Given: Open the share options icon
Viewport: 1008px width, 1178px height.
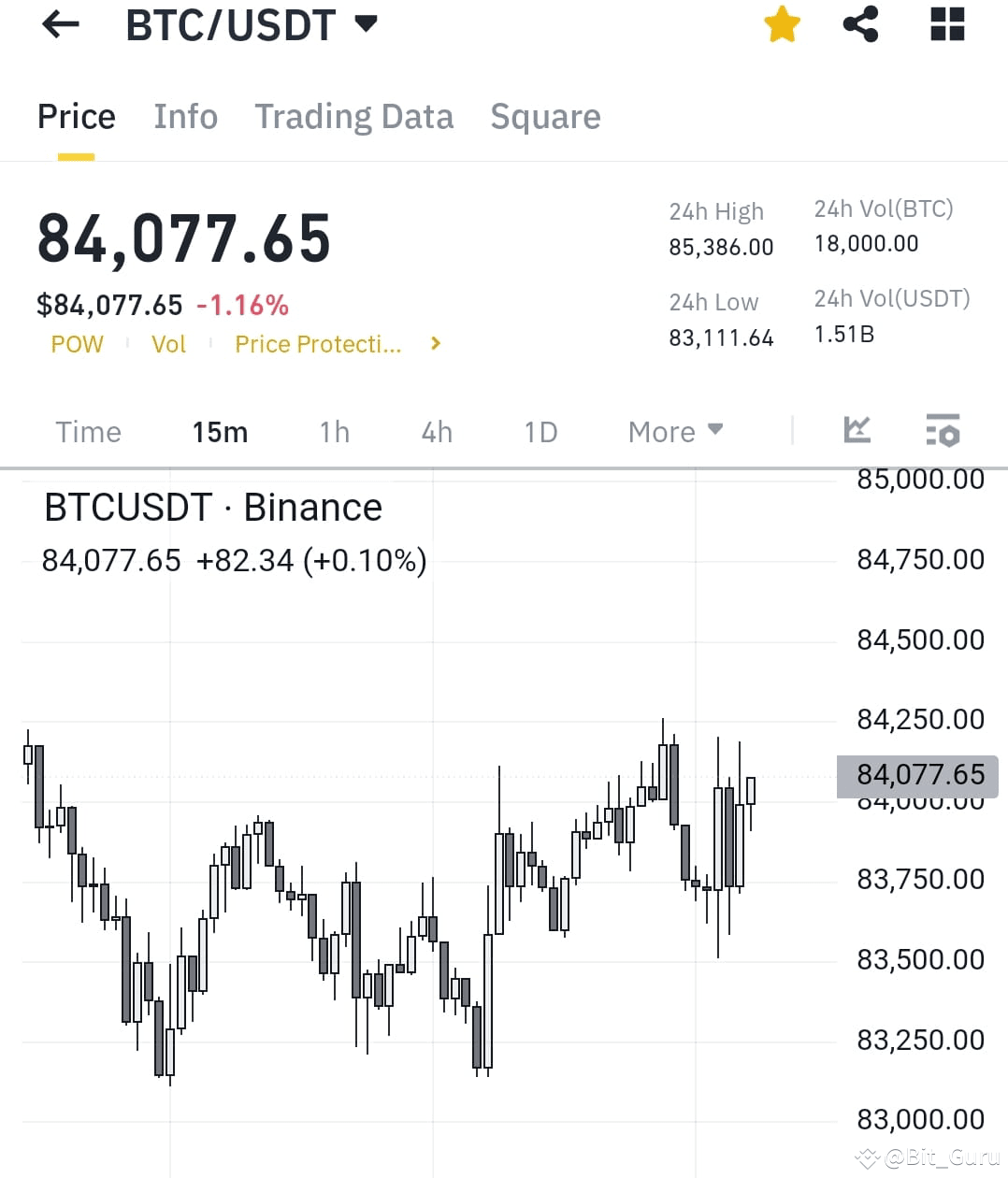Looking at the screenshot, I should coord(860,25).
